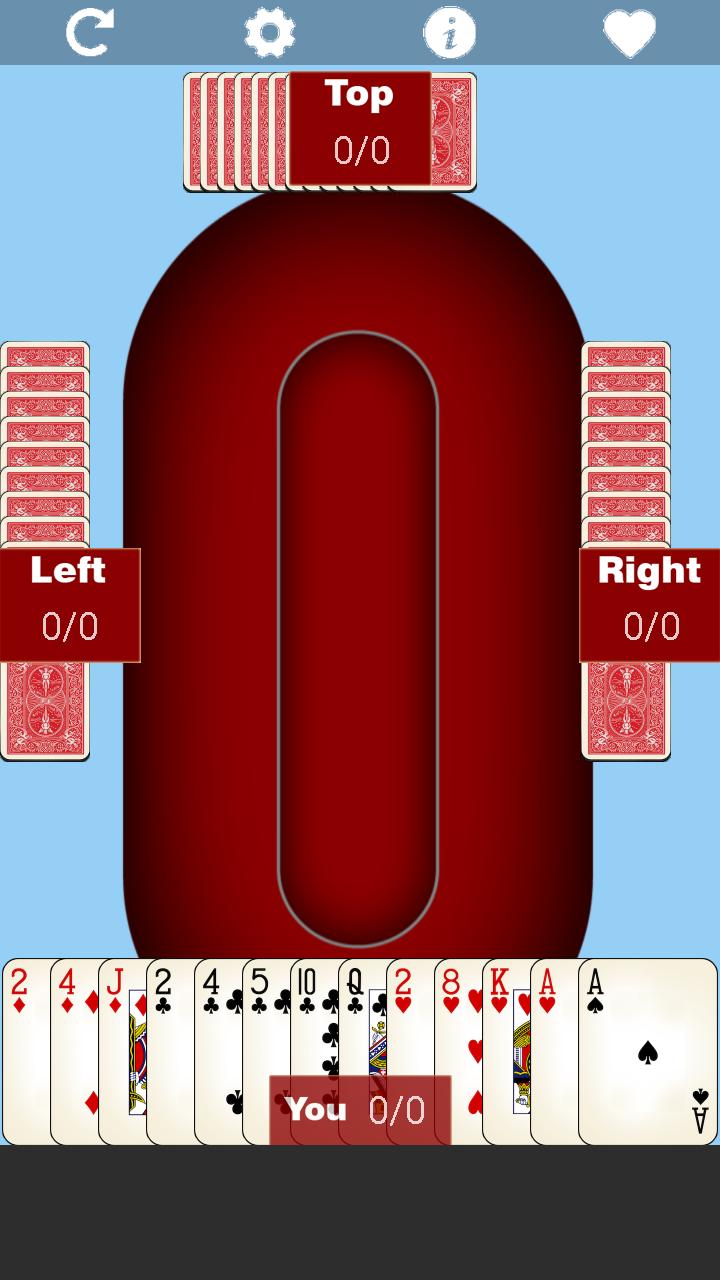Open the info icon

pyautogui.click(x=449, y=32)
